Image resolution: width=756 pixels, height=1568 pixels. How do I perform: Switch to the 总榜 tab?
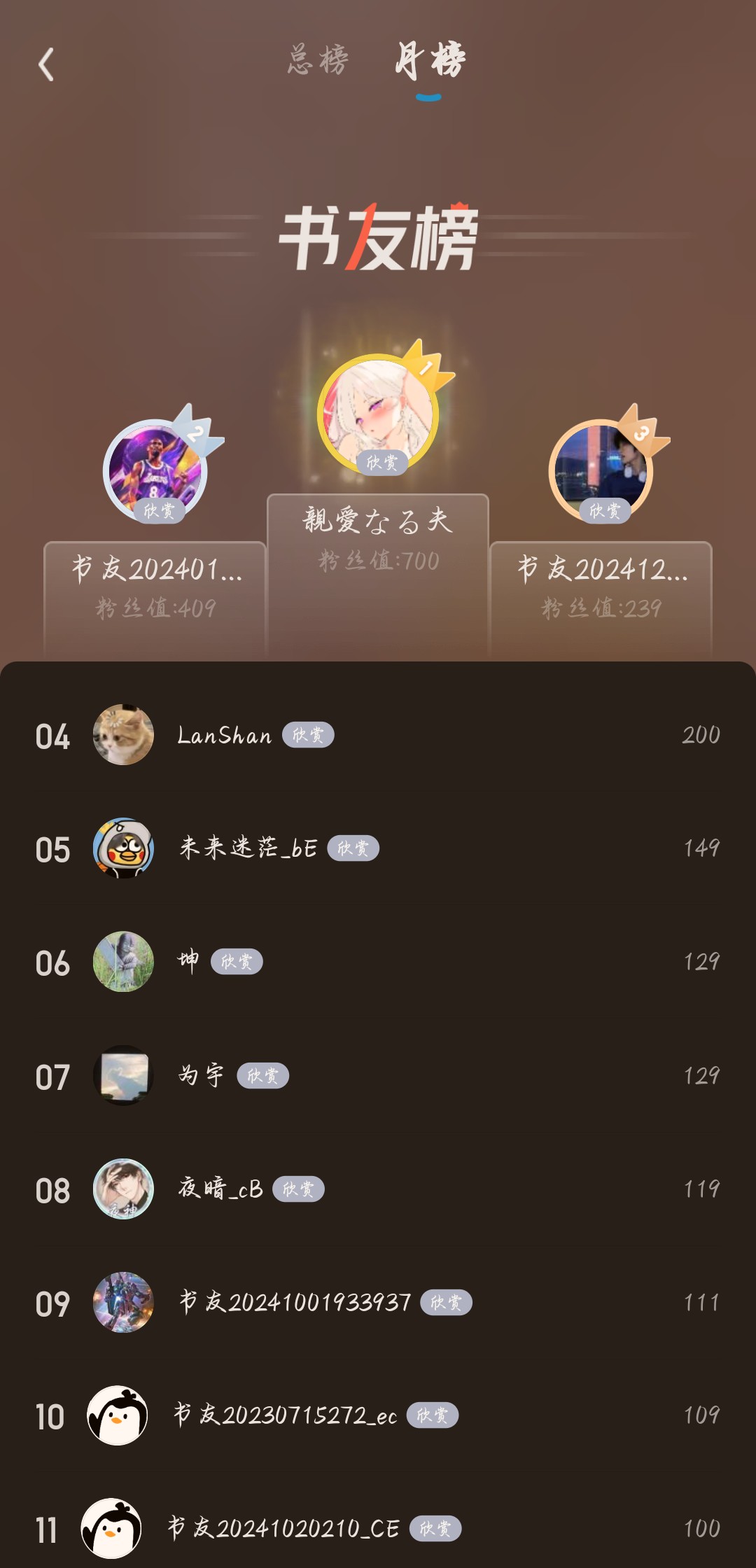(318, 60)
